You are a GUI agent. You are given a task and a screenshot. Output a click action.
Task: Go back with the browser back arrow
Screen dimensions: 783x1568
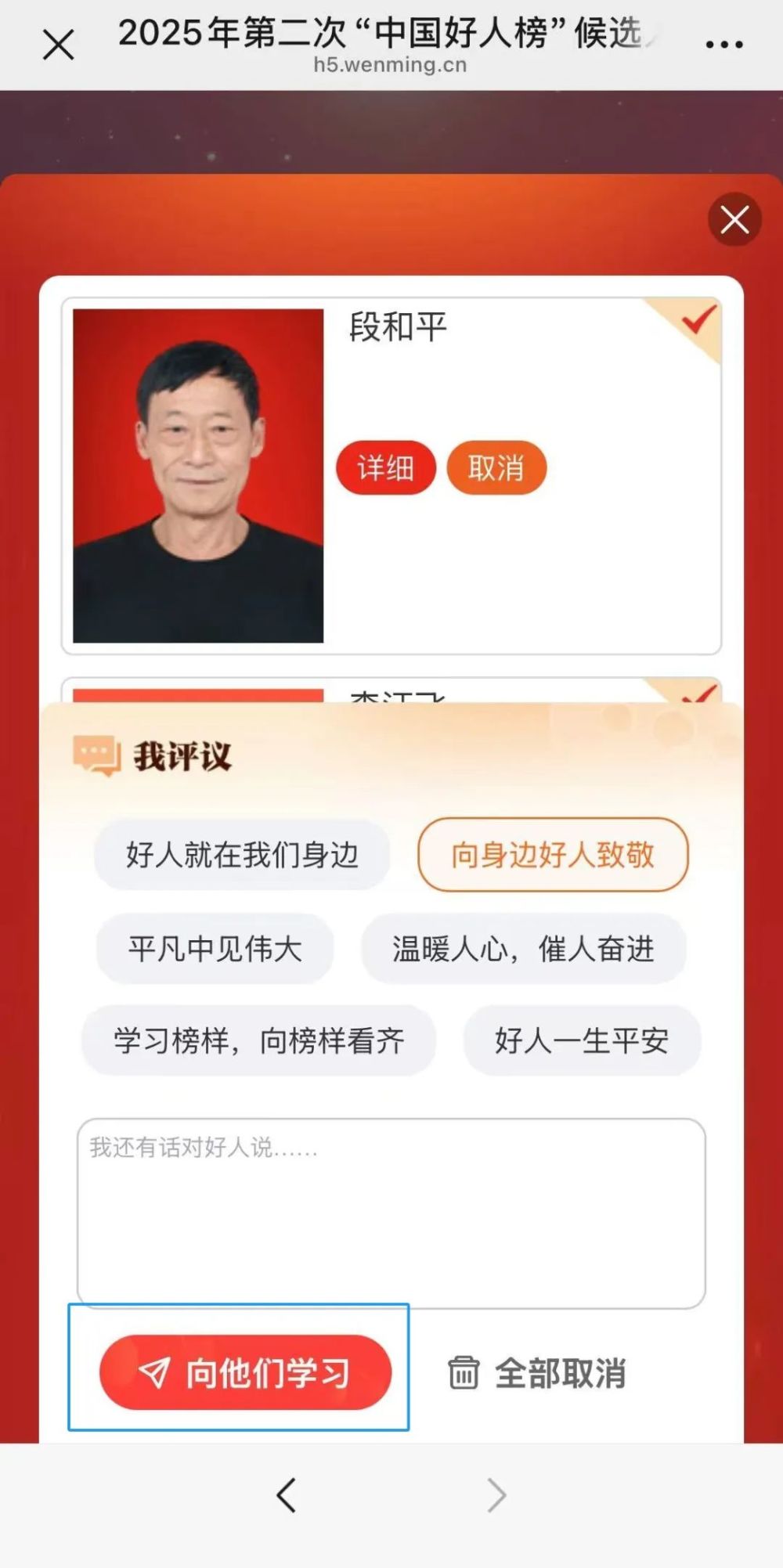(287, 1495)
